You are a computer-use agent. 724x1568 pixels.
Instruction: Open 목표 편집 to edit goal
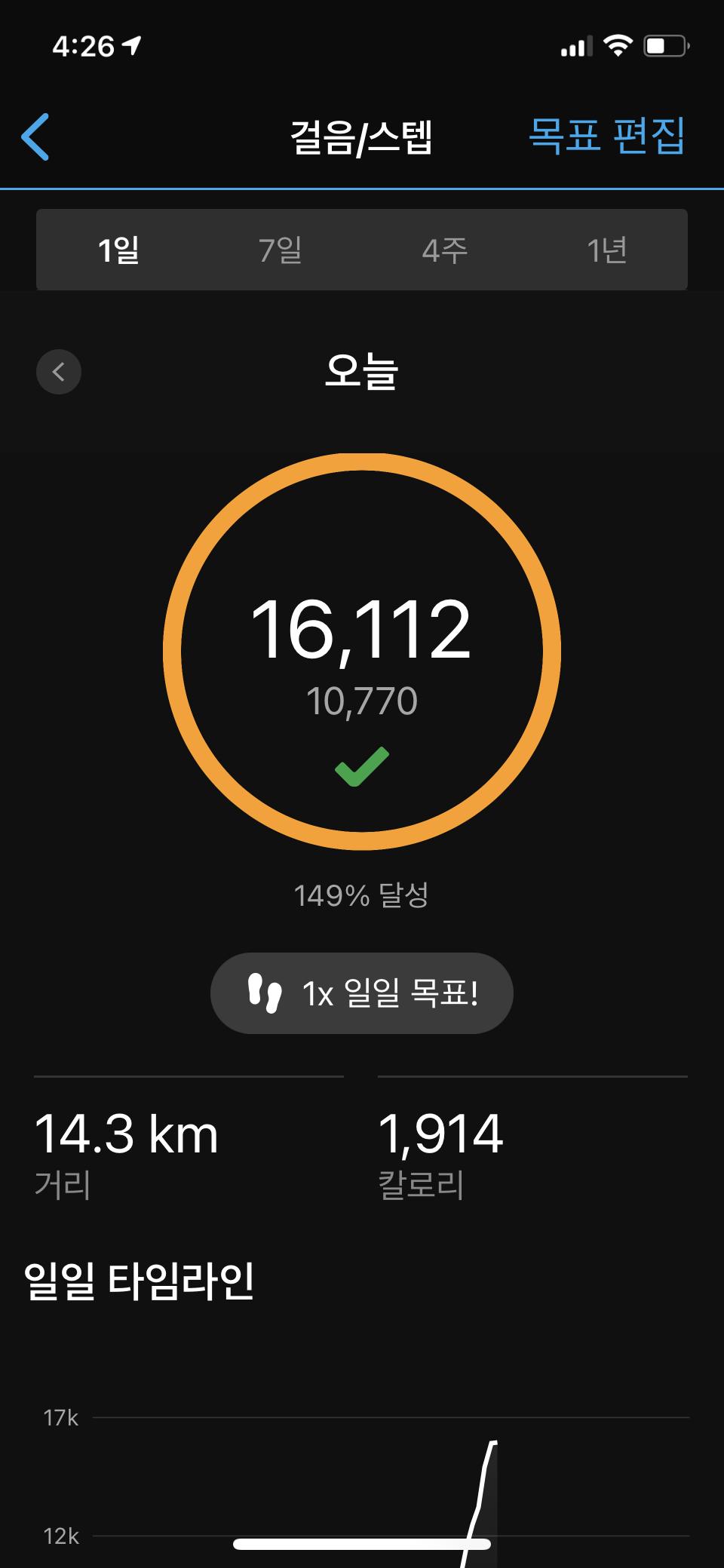click(606, 137)
